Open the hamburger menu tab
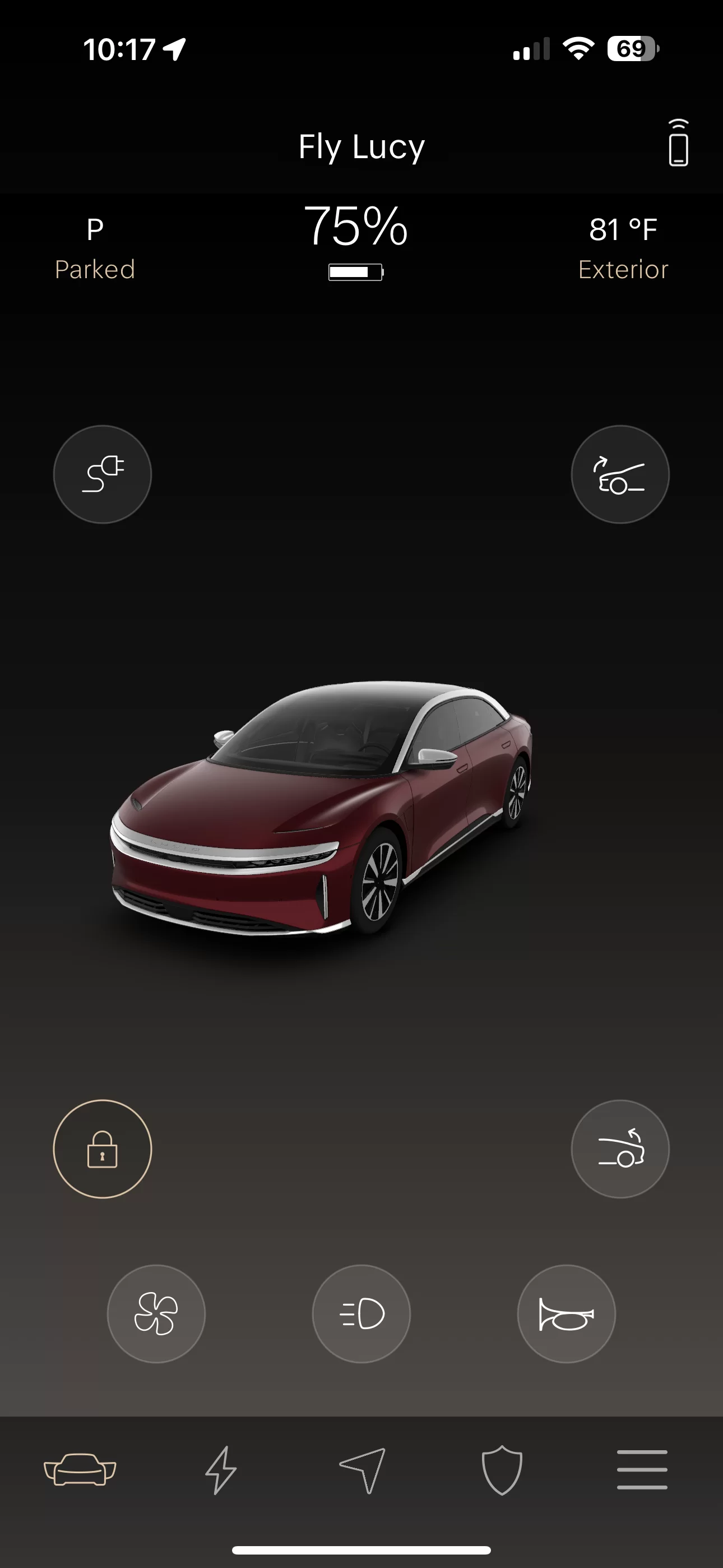 click(x=642, y=1469)
